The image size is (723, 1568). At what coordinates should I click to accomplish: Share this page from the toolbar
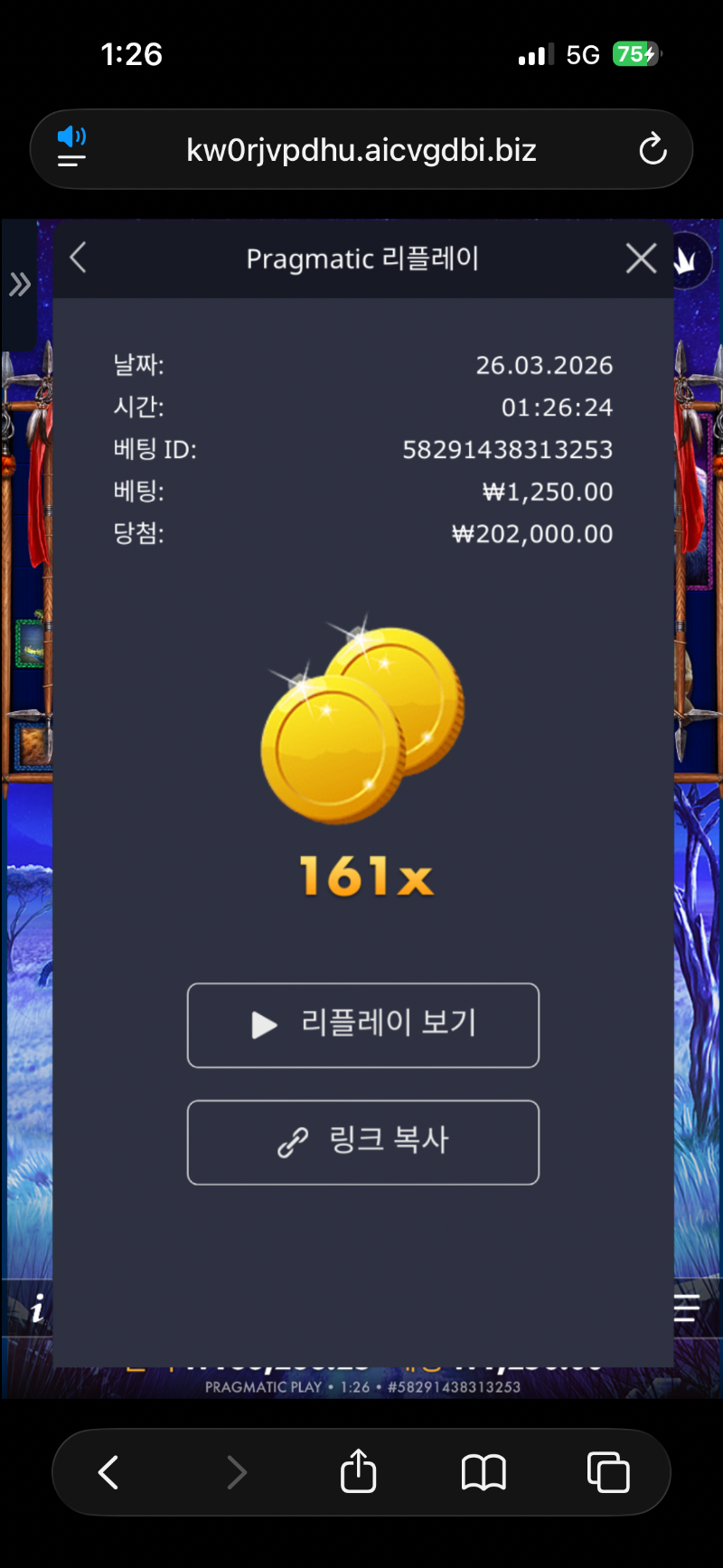(358, 1471)
